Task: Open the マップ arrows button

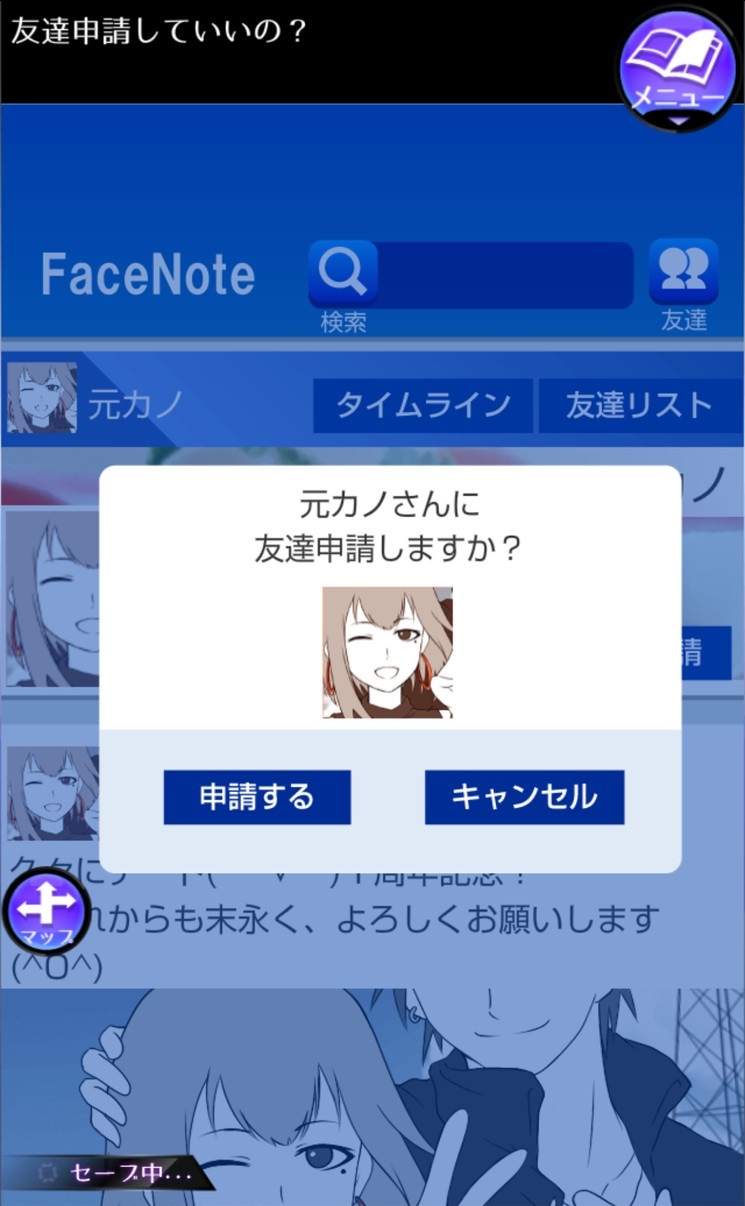Action: pos(47,910)
